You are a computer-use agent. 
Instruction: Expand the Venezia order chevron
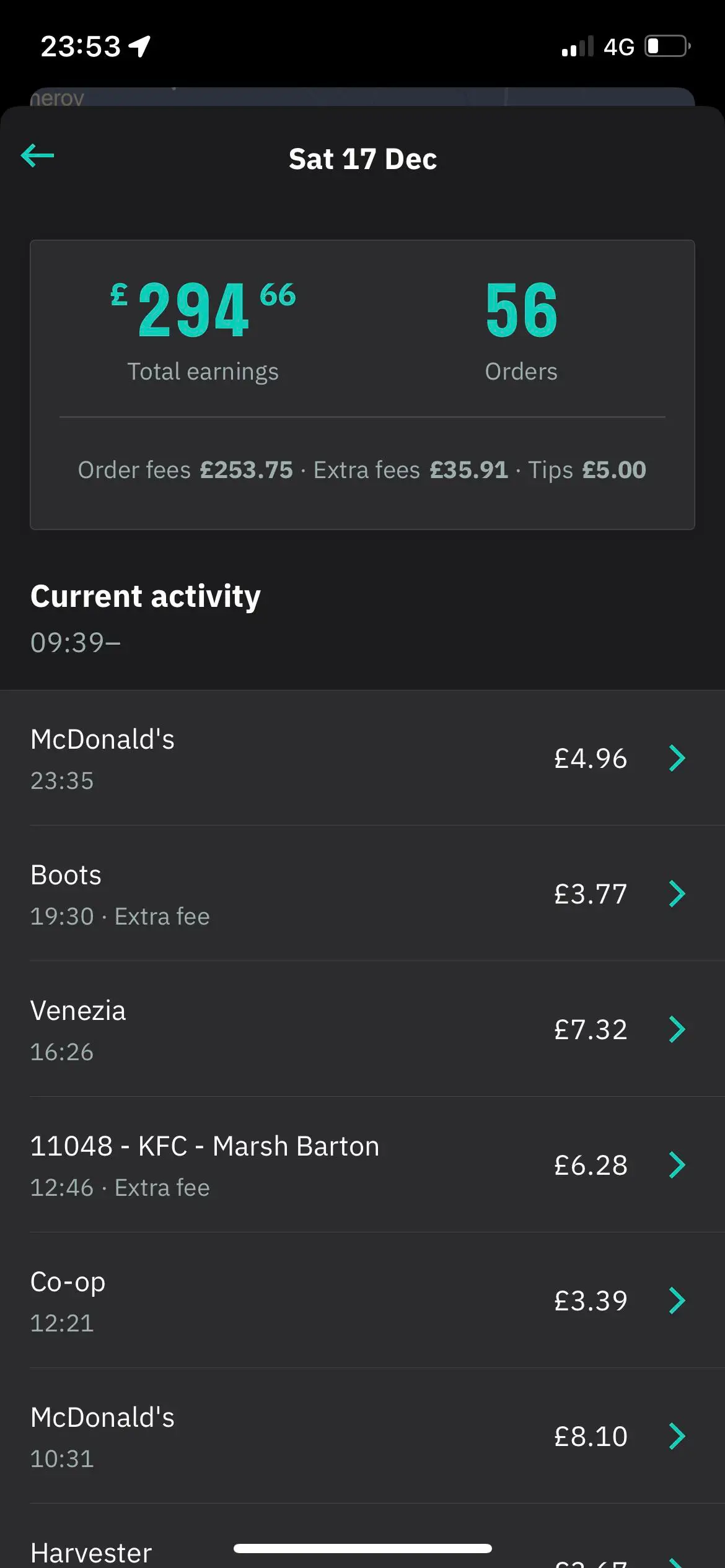[x=677, y=1029]
